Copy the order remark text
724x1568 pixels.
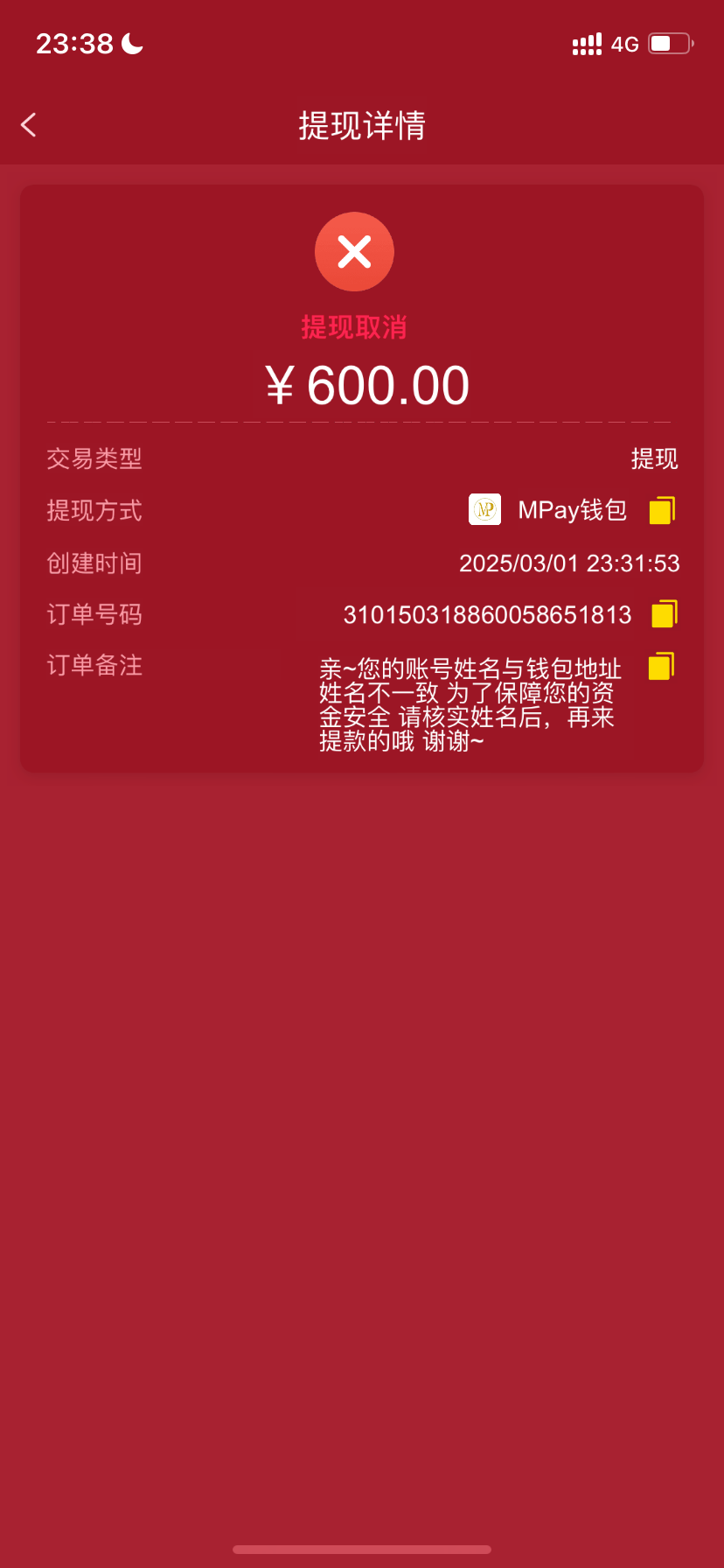(x=661, y=667)
